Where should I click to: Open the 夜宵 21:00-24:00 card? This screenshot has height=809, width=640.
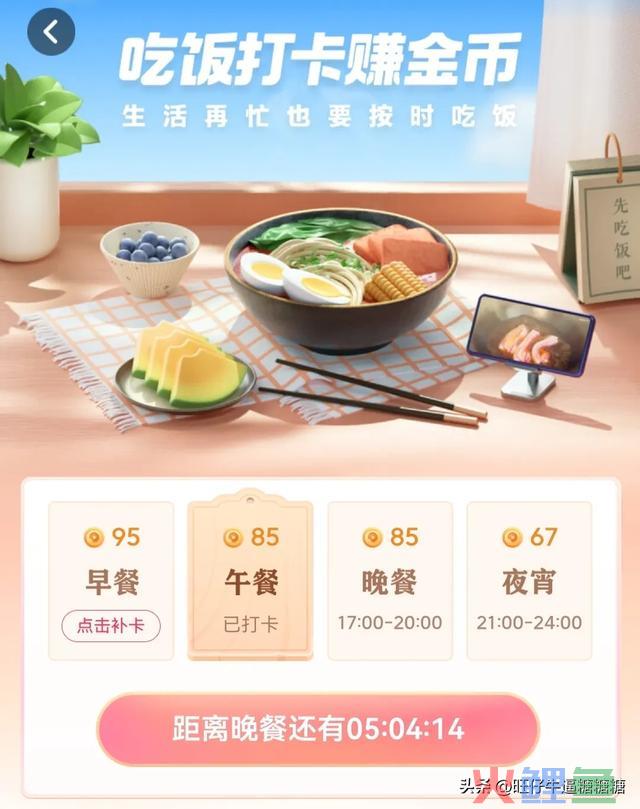click(x=529, y=580)
